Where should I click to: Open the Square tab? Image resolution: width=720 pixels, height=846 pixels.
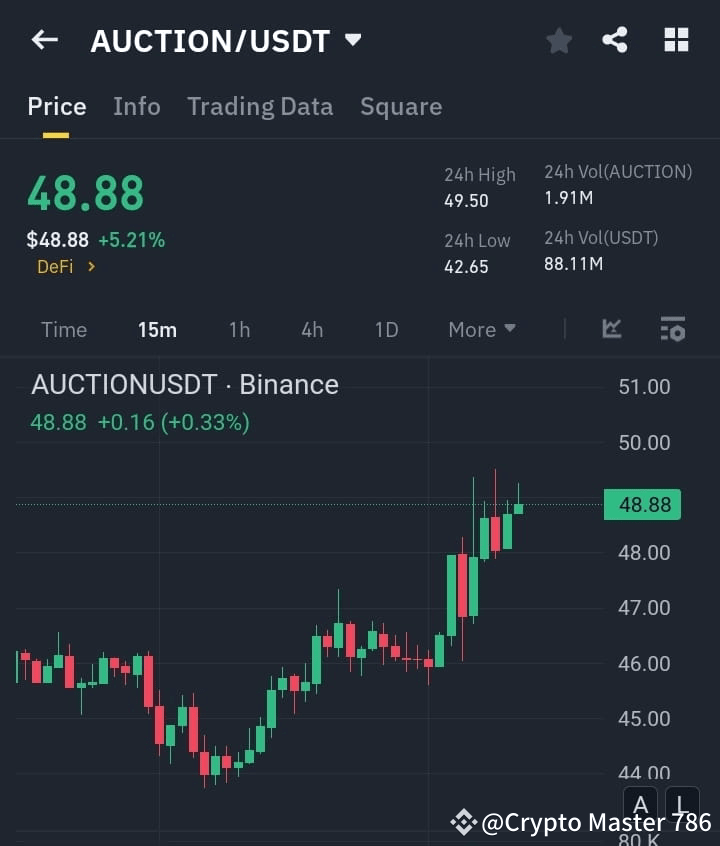[401, 107]
